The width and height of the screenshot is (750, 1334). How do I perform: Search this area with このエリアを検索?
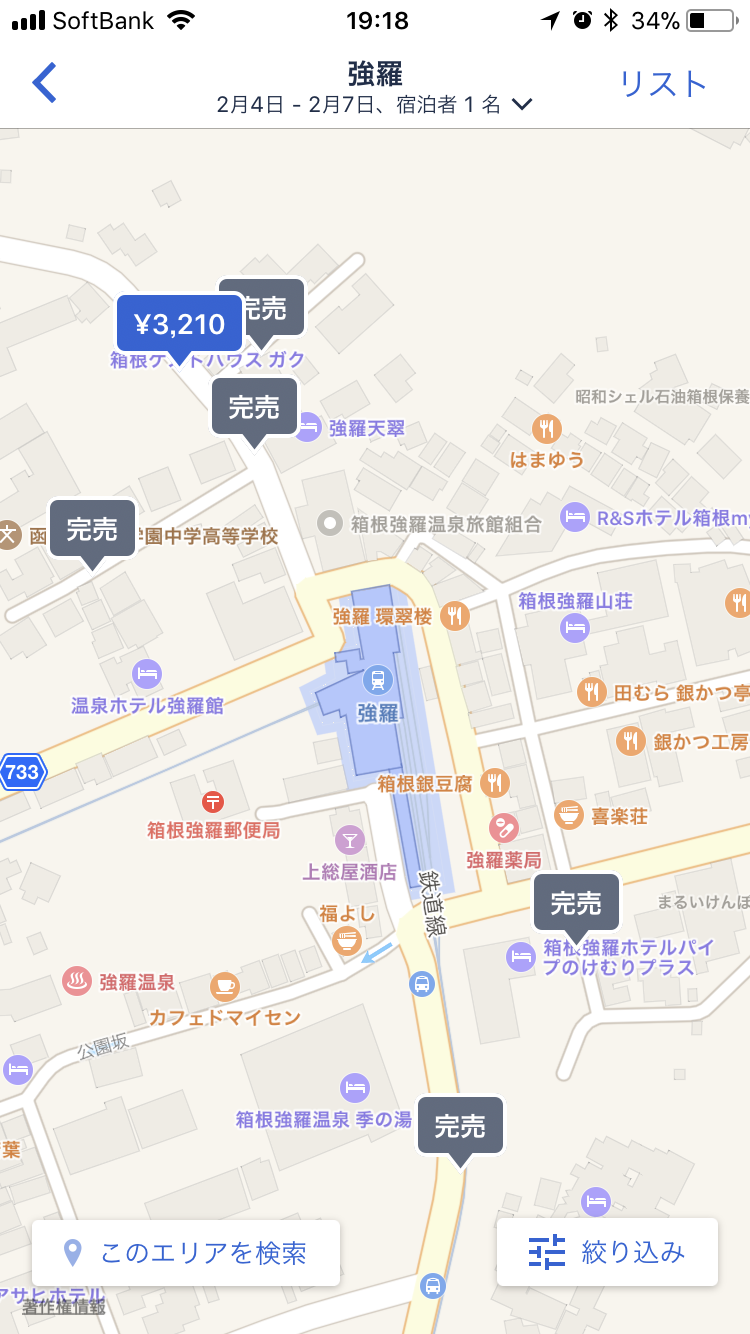(186, 1252)
